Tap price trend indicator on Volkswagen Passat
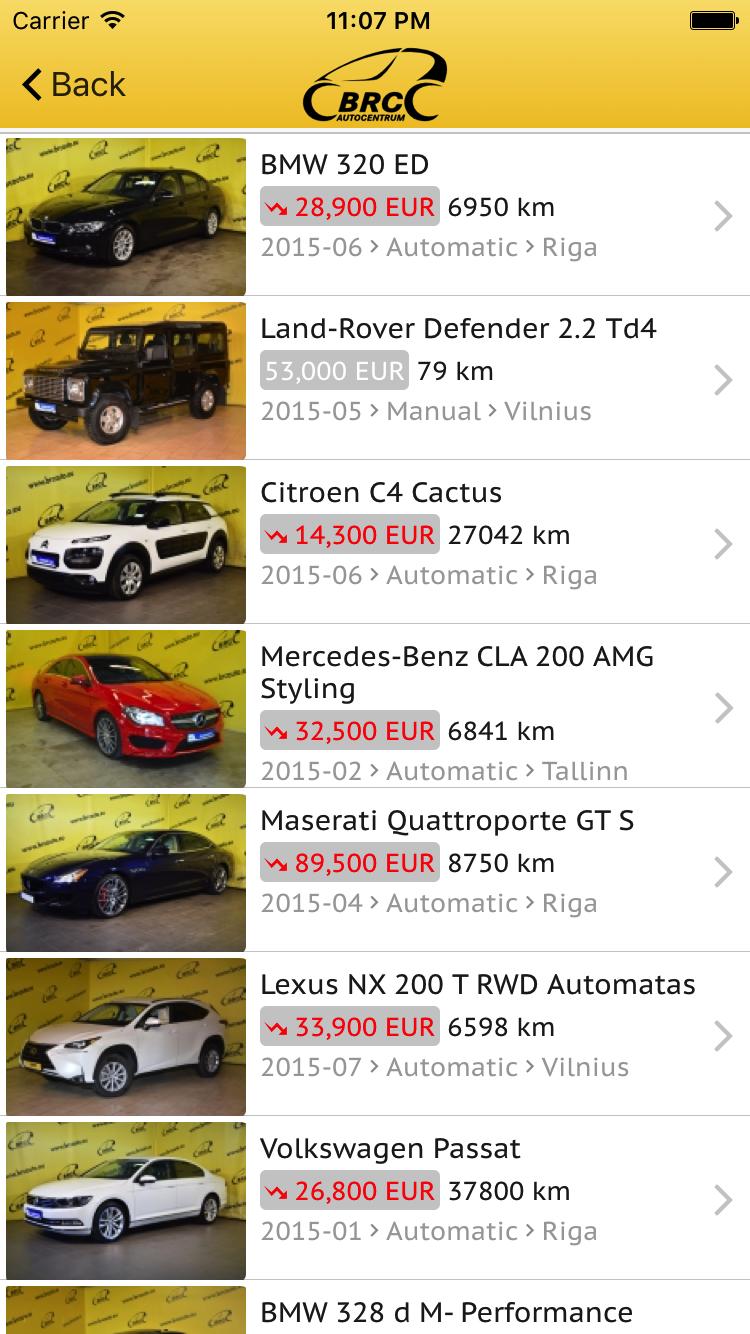750x1334 pixels. [x=280, y=1191]
